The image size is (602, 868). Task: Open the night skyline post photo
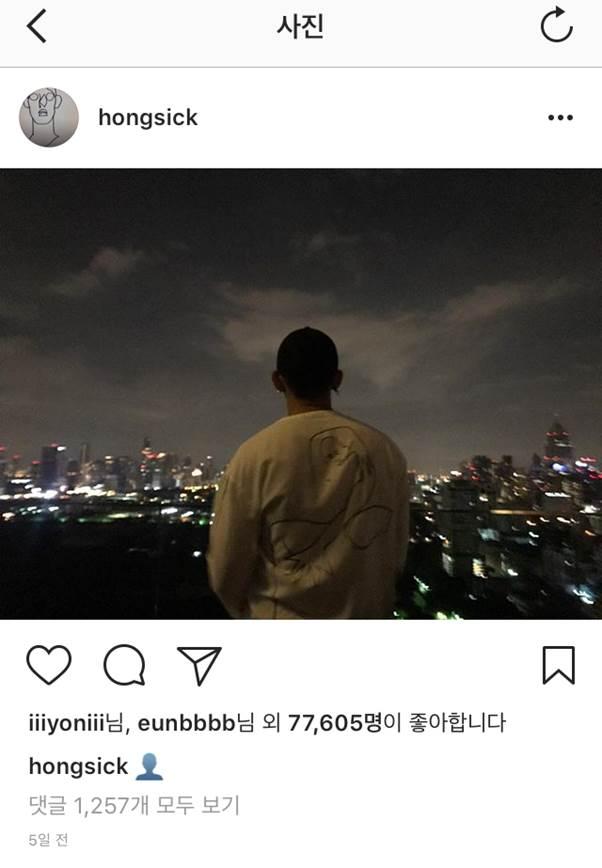point(301,393)
